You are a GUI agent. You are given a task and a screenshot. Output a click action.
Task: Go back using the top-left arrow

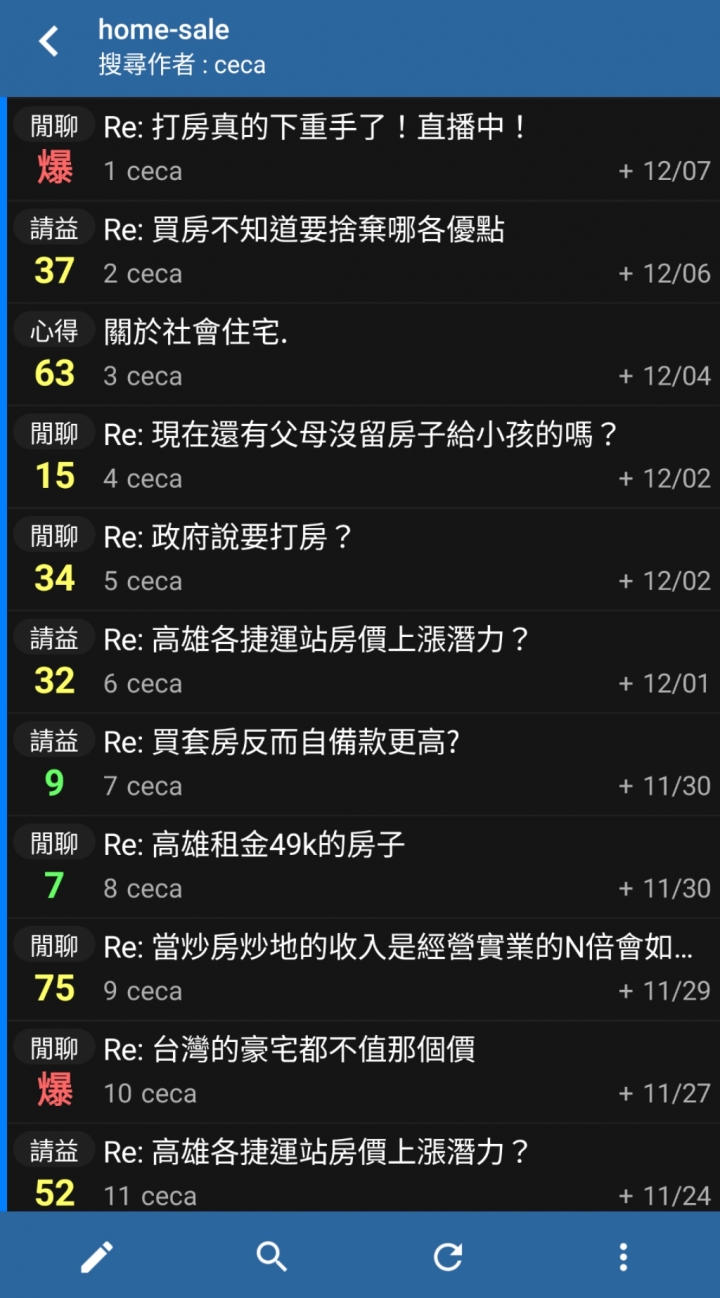48,42
